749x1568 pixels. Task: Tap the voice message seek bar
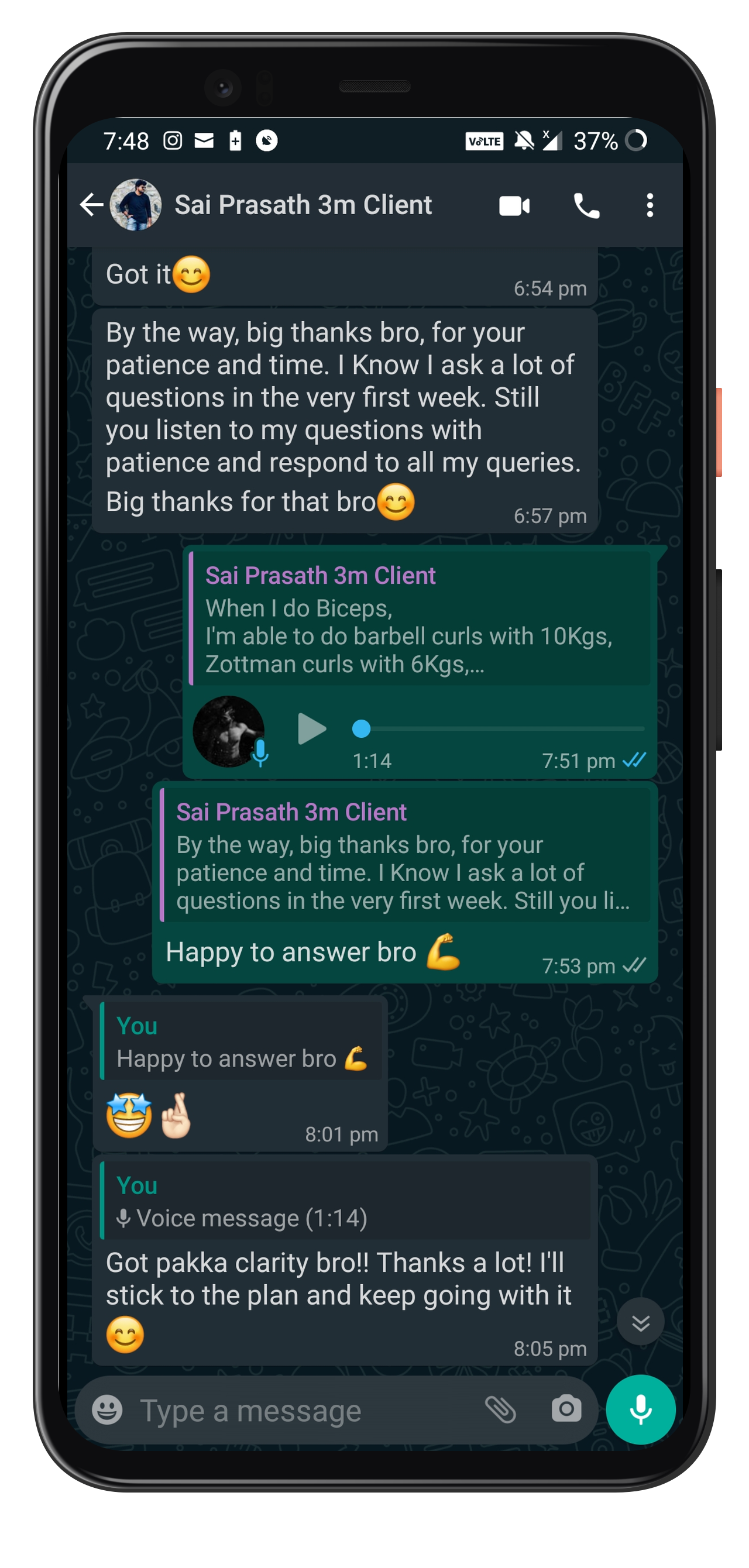[499, 728]
